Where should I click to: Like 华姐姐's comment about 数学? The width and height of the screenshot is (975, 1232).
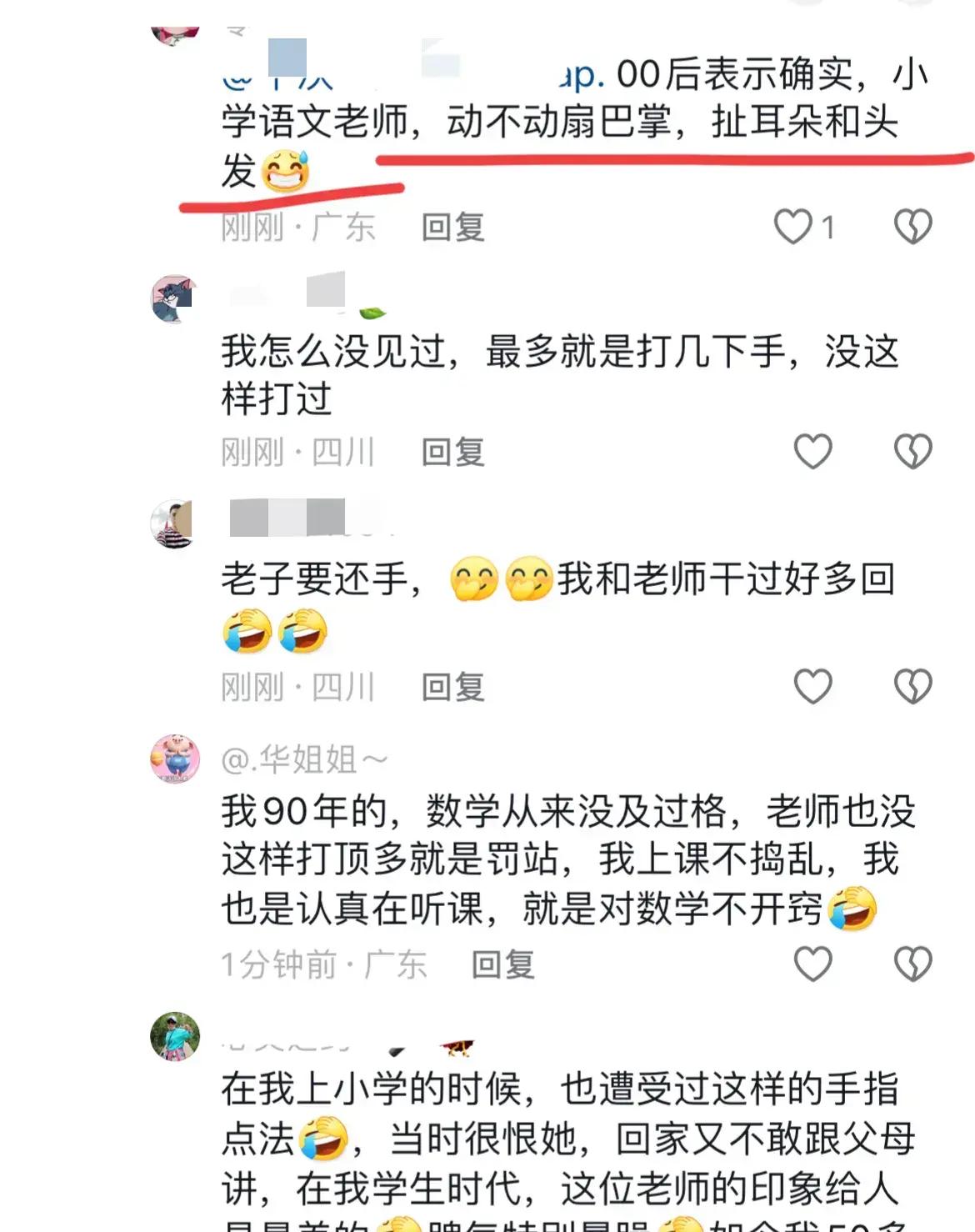(x=812, y=964)
